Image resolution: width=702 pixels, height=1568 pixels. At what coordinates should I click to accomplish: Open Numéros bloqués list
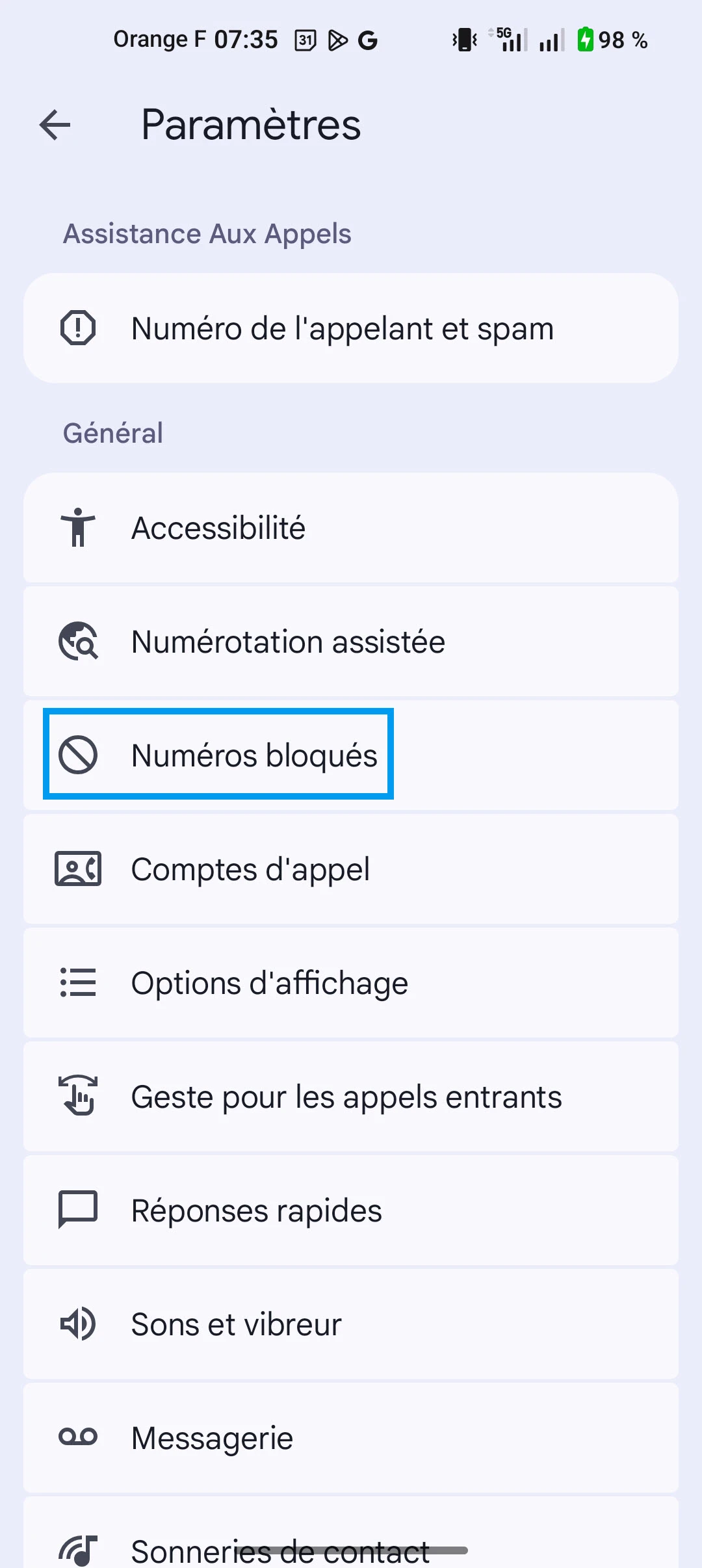pyautogui.click(x=351, y=755)
